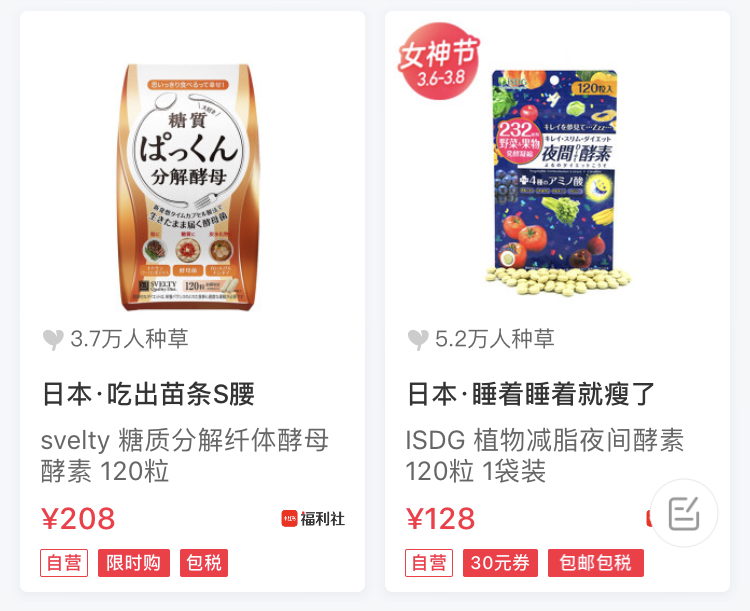The image size is (750, 611).
Task: Tap the floating note edit button
Action: click(x=684, y=513)
